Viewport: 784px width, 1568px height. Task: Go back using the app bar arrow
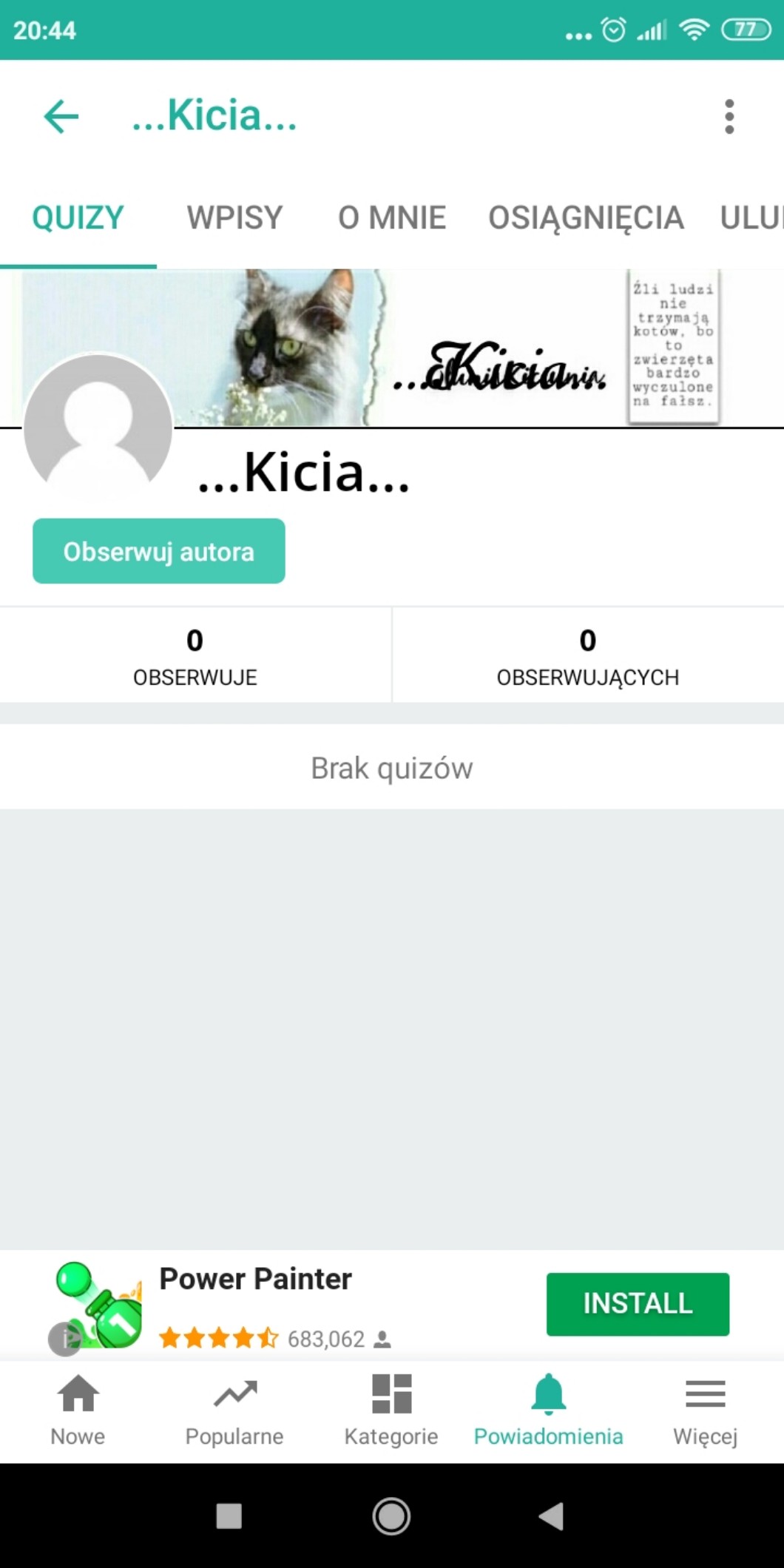tap(61, 116)
